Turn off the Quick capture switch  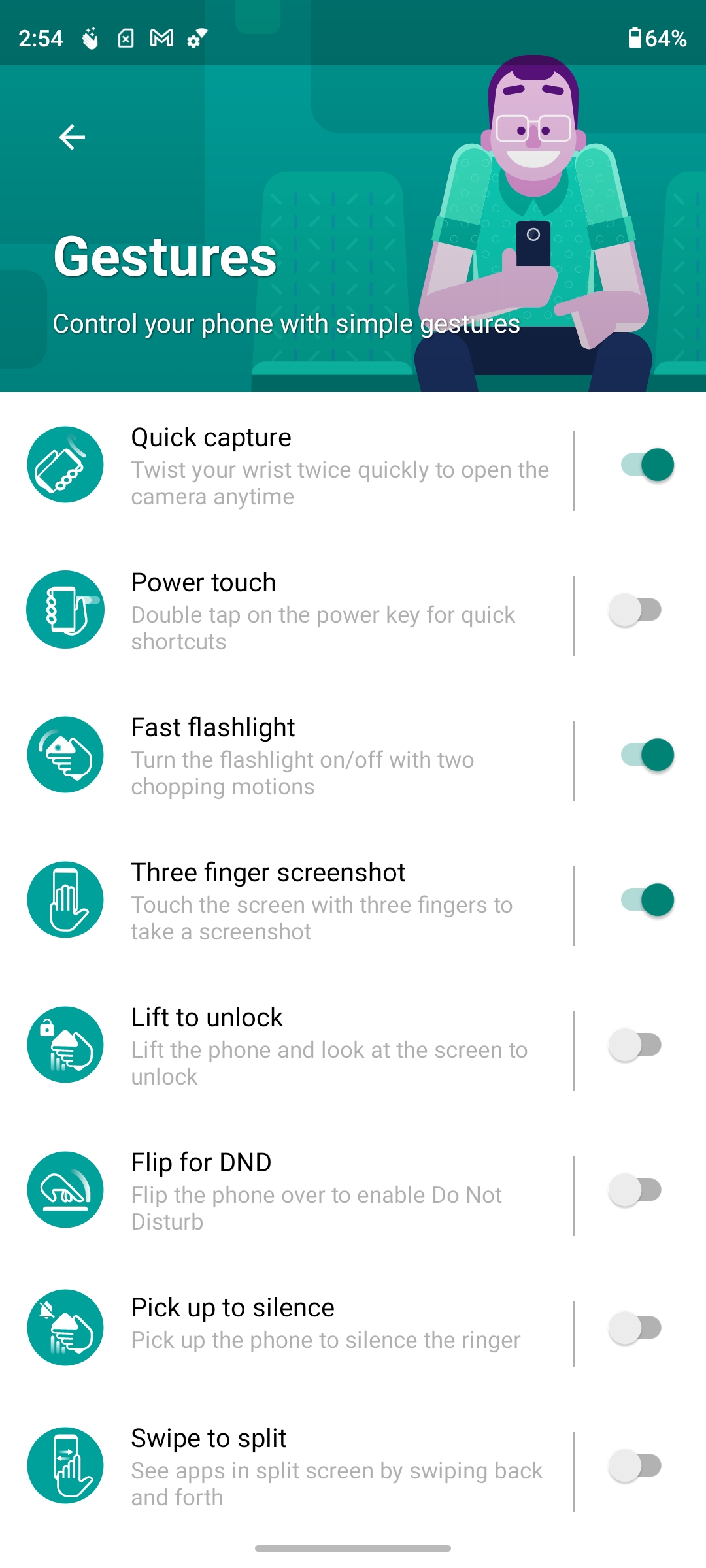[x=647, y=465]
